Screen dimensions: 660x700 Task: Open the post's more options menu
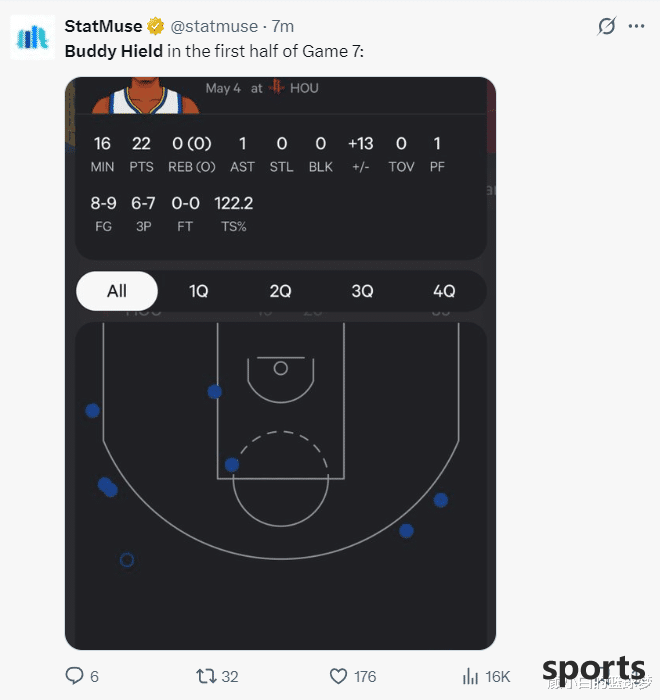[636, 26]
